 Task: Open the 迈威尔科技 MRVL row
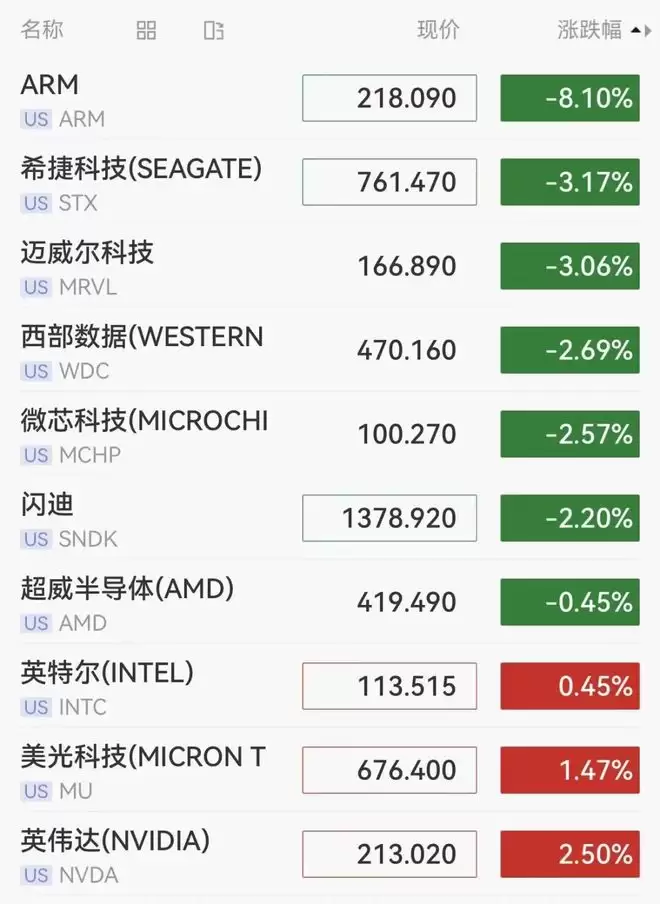pos(330,266)
